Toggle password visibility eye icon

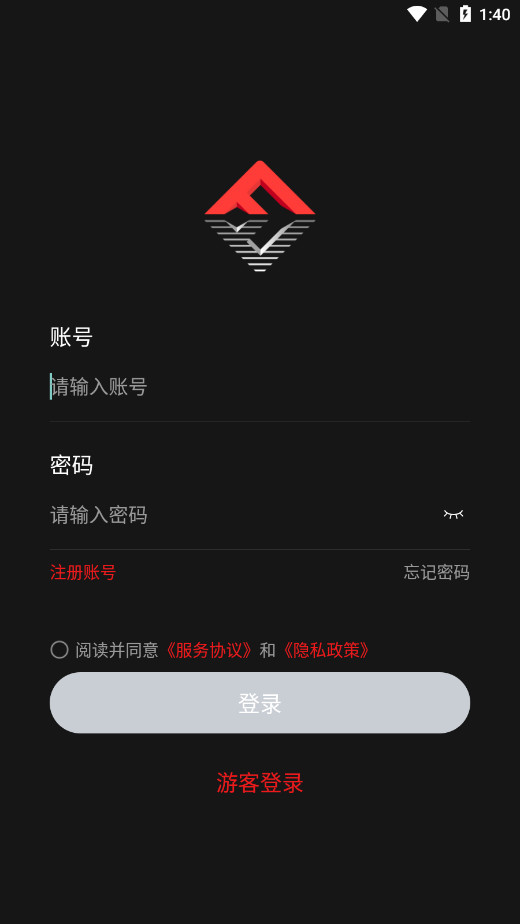pyautogui.click(x=453, y=514)
